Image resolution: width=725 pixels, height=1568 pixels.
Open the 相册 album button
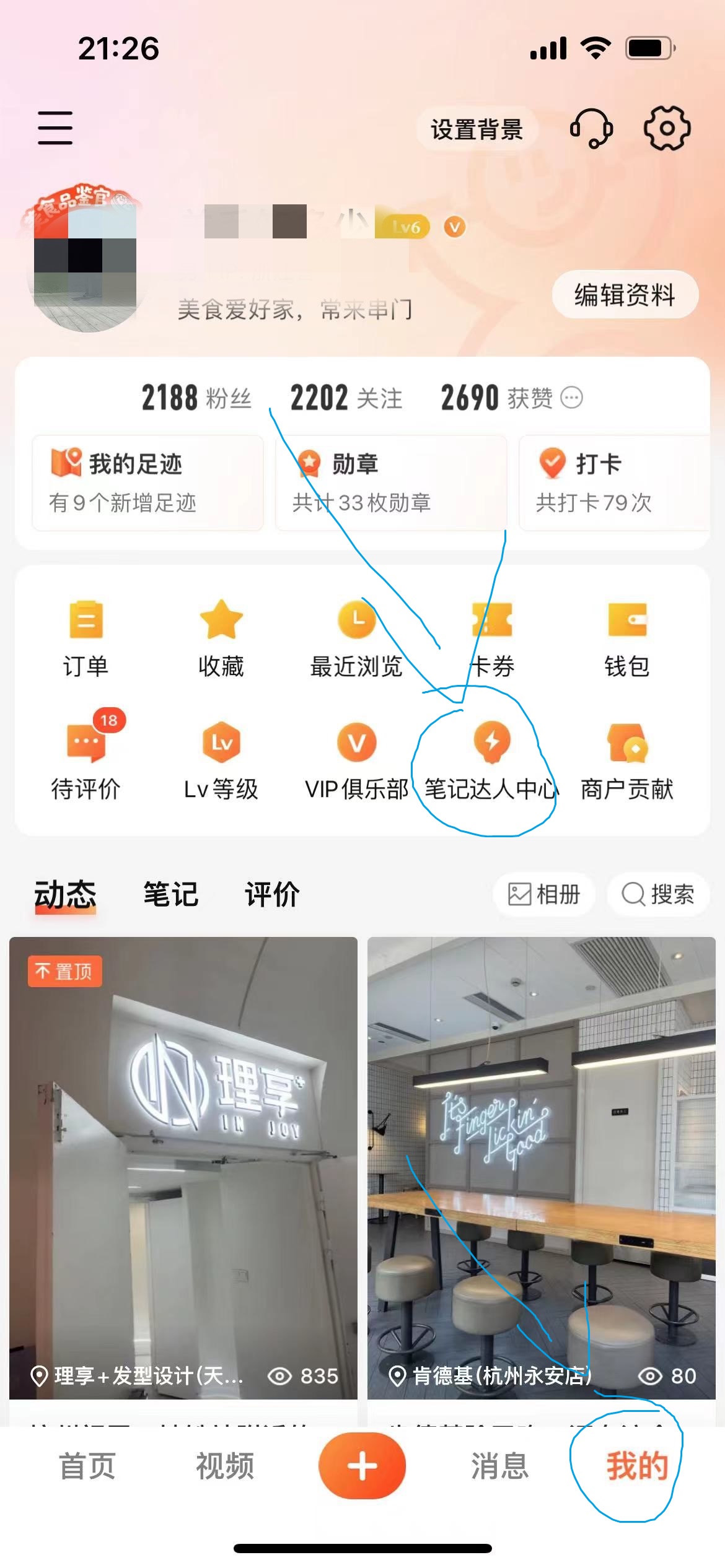pyautogui.click(x=544, y=894)
